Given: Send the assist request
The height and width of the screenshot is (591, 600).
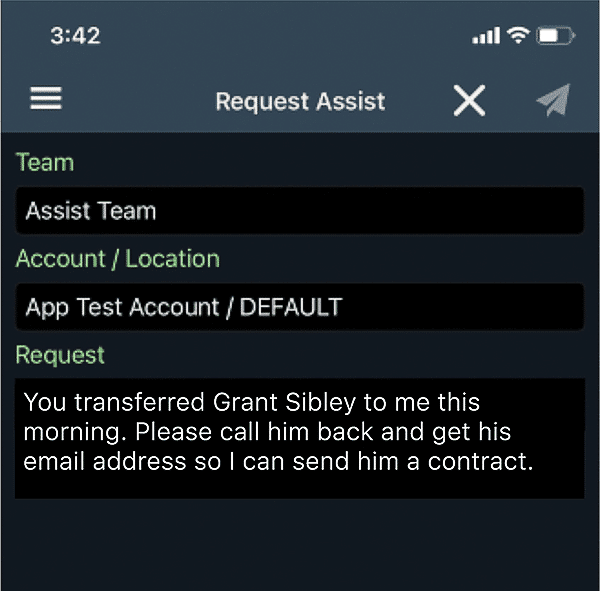Looking at the screenshot, I should pyautogui.click(x=552, y=100).
